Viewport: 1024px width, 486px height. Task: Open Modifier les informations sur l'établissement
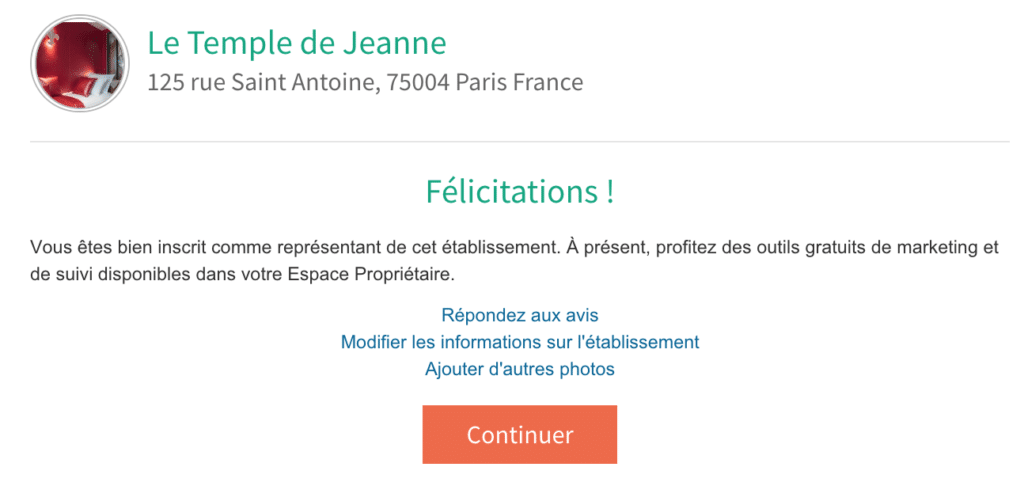tap(519, 342)
